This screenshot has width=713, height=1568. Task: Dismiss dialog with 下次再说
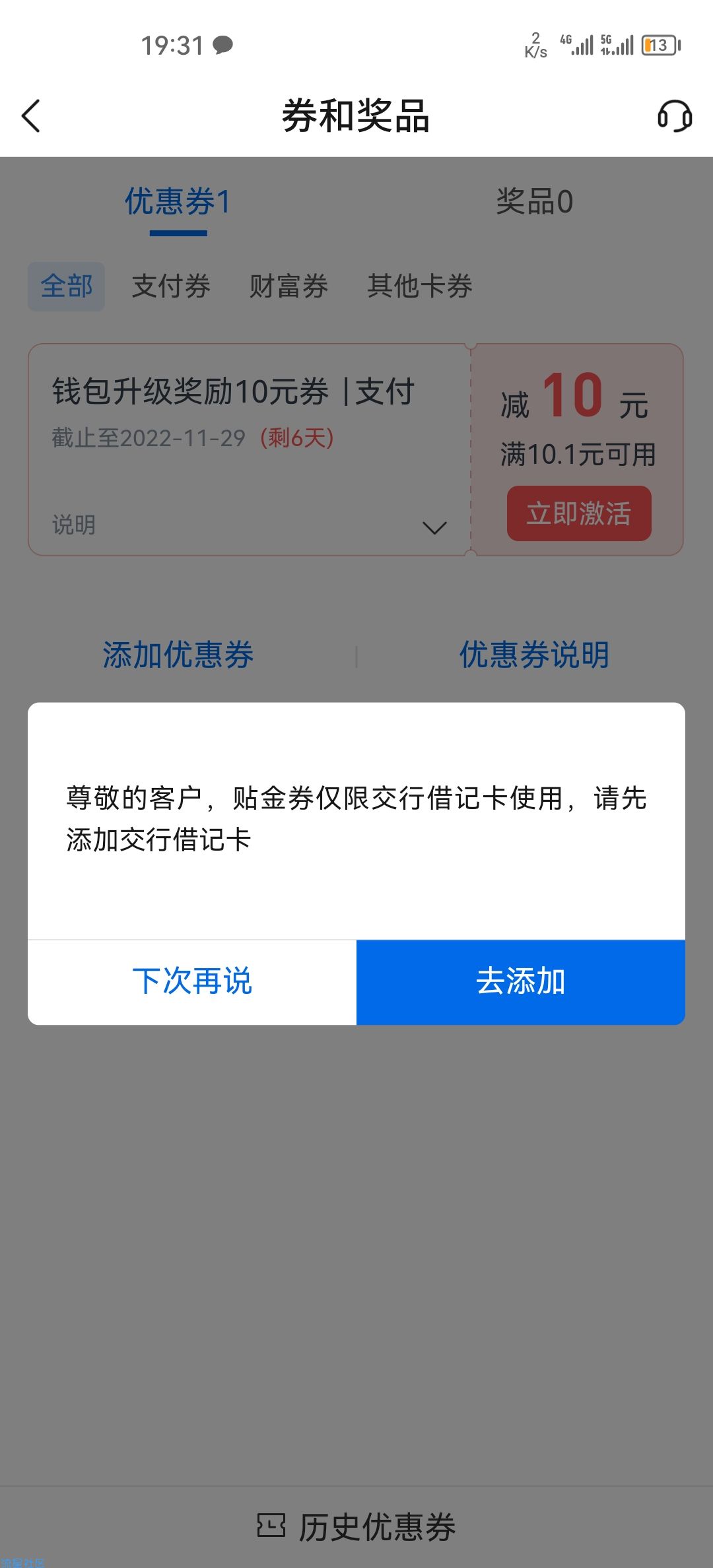point(192,982)
